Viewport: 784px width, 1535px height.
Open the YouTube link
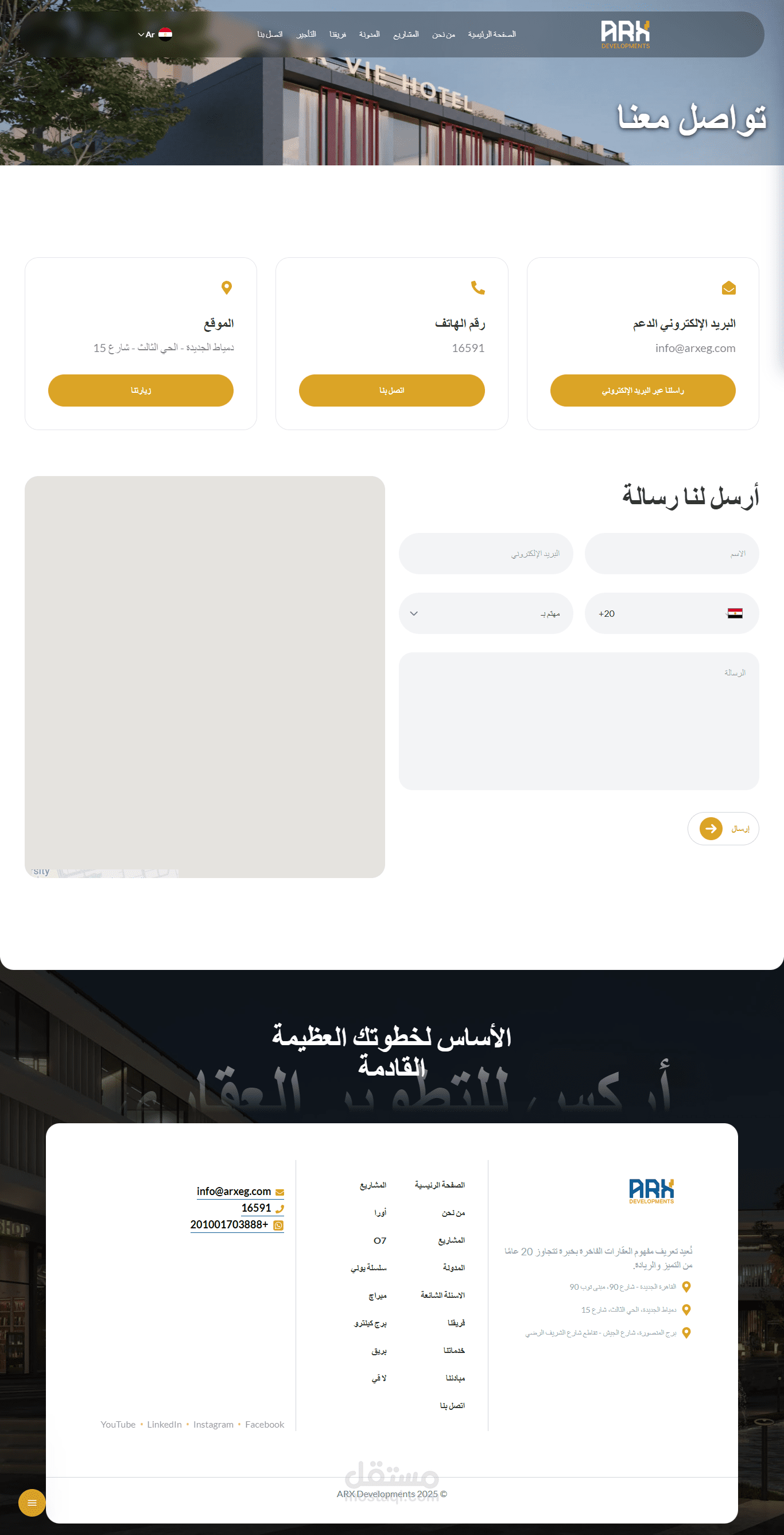[118, 1424]
